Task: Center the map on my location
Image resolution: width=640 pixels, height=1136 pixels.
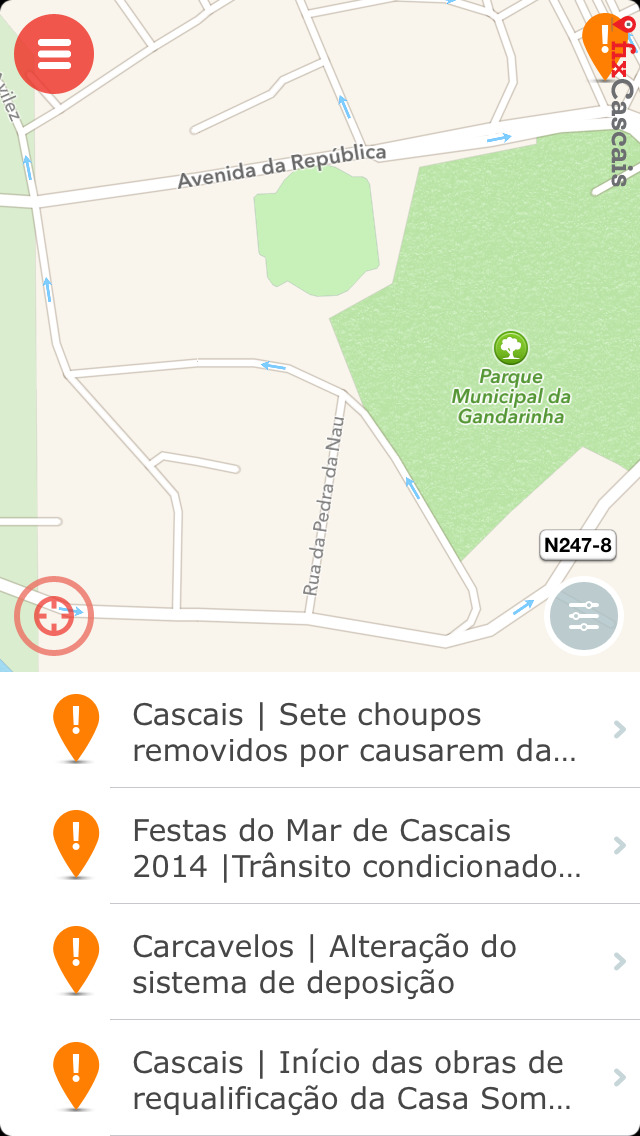Action: (54, 616)
